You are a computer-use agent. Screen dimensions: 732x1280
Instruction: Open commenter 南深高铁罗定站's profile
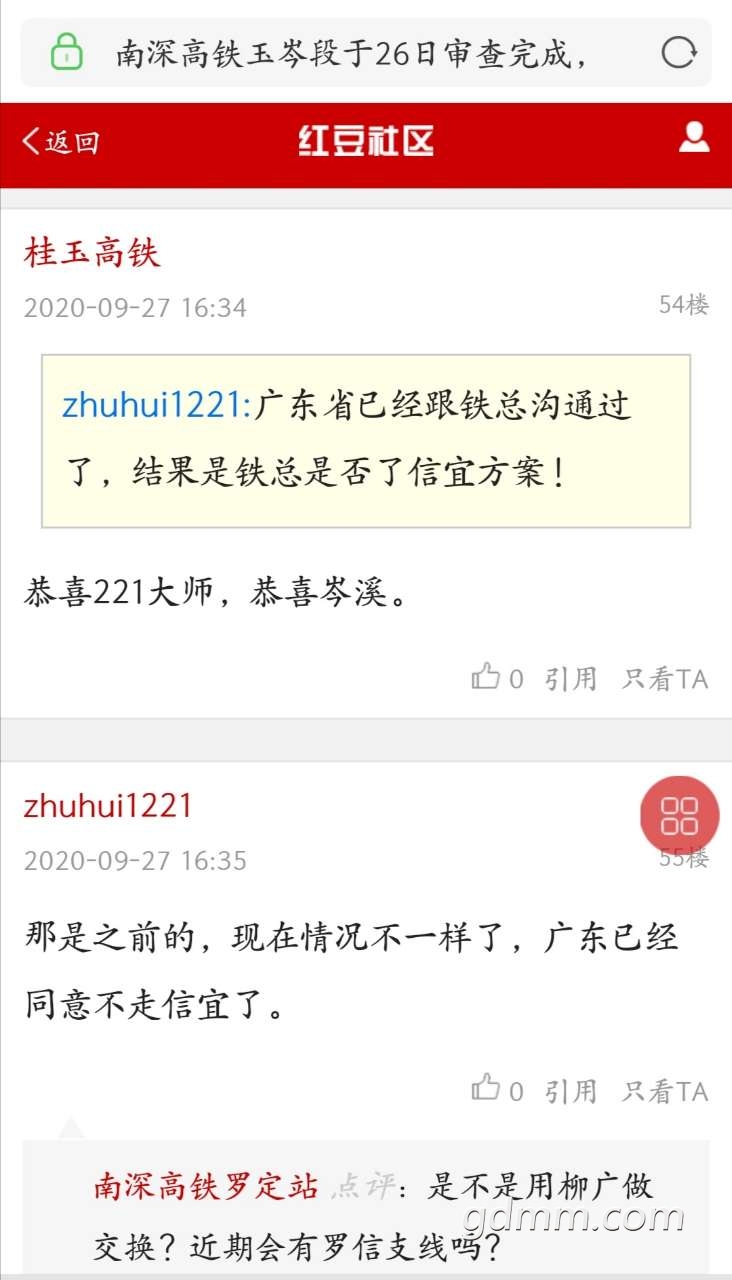[x=206, y=1186]
